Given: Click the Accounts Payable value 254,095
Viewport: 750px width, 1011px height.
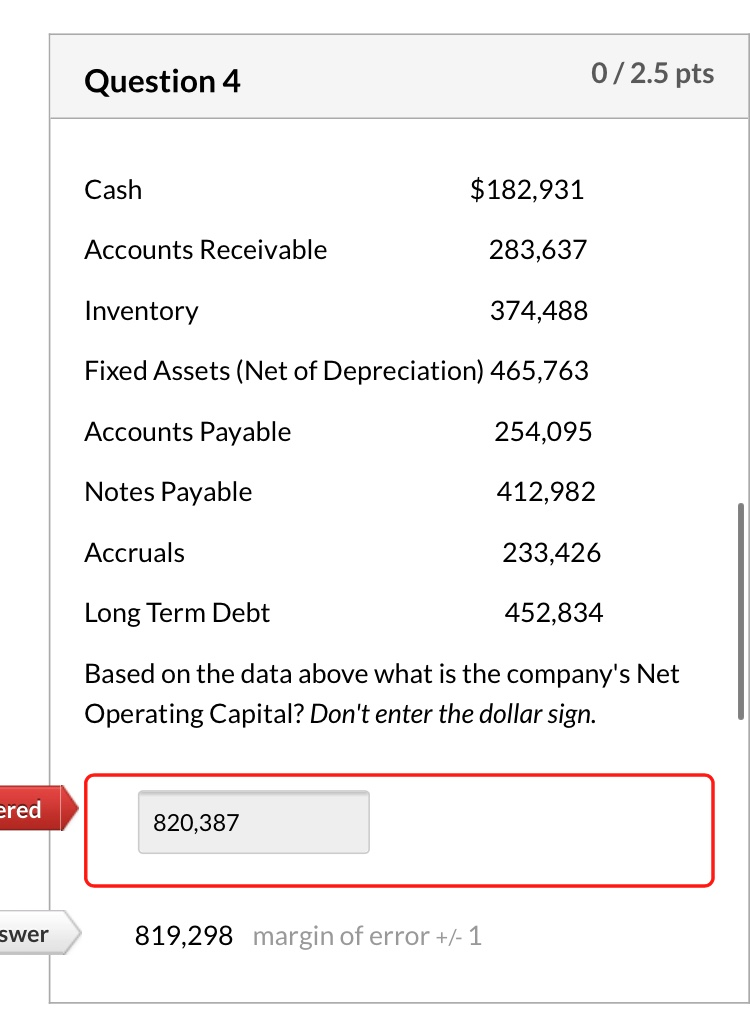Looking at the screenshot, I should coord(543,431).
